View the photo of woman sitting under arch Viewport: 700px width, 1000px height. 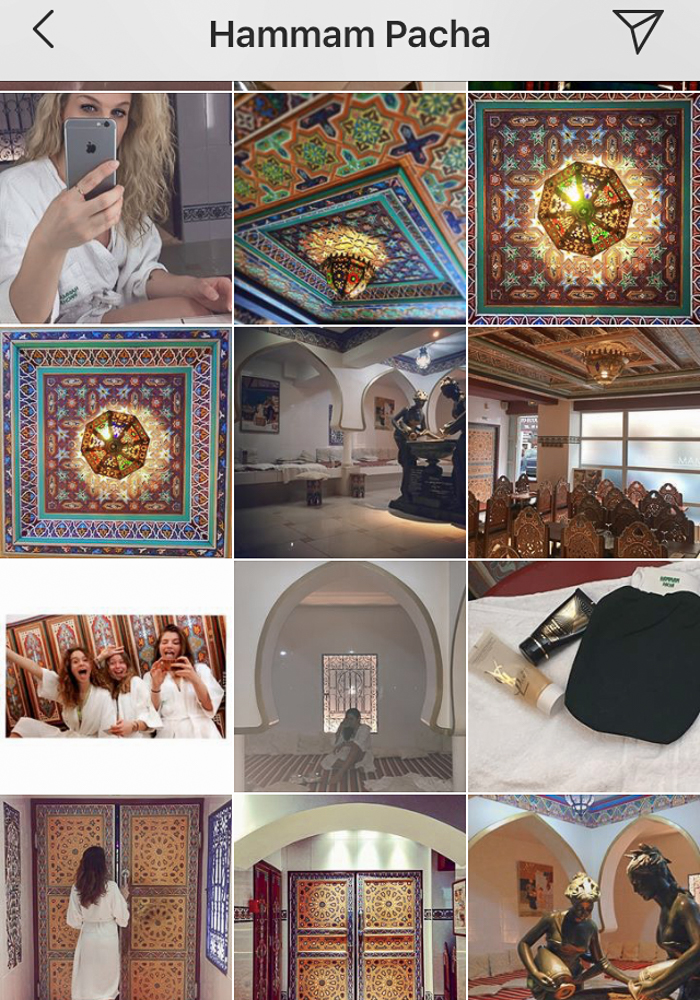(x=350, y=676)
